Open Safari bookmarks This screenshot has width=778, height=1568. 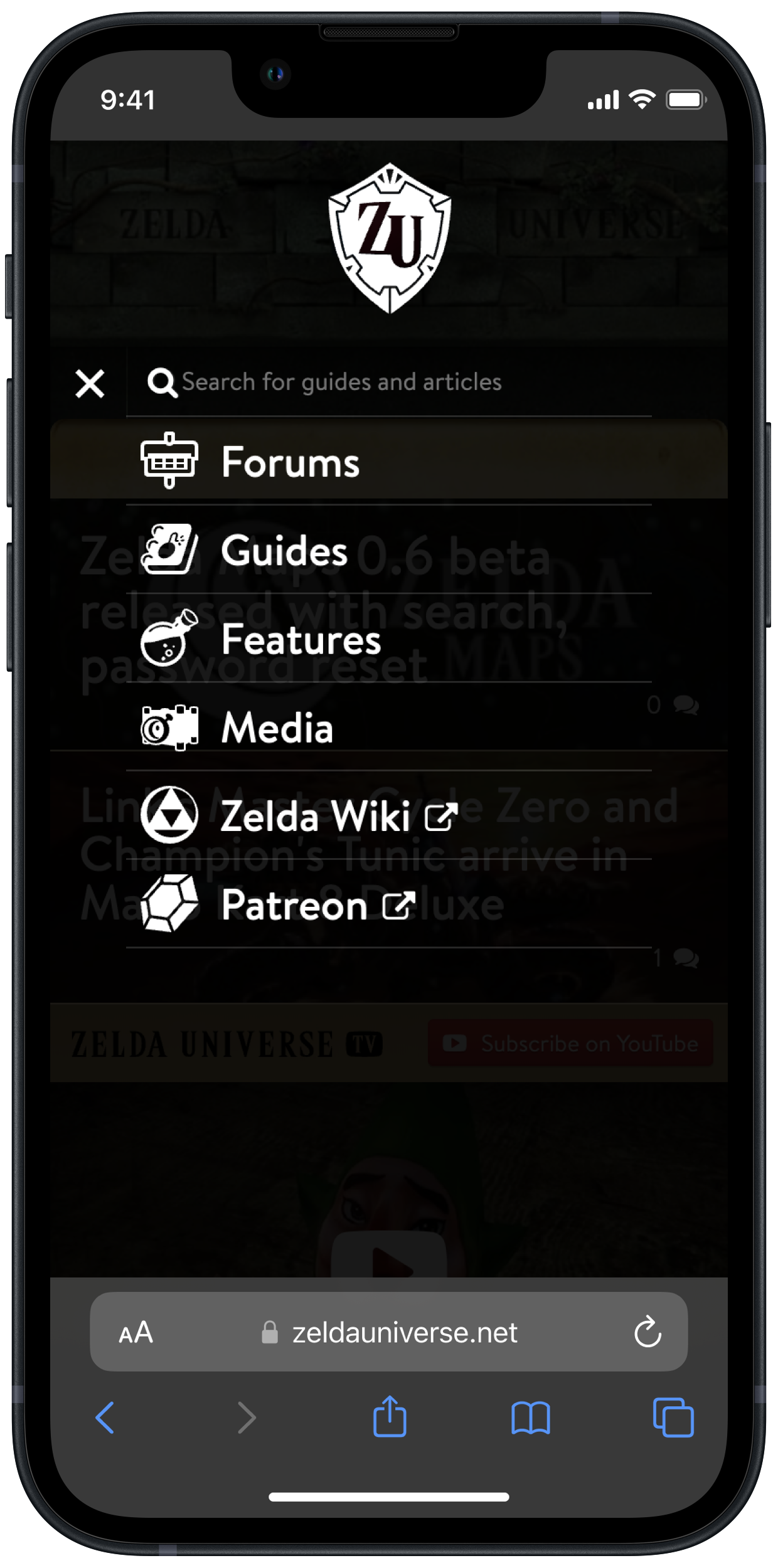[531, 1418]
